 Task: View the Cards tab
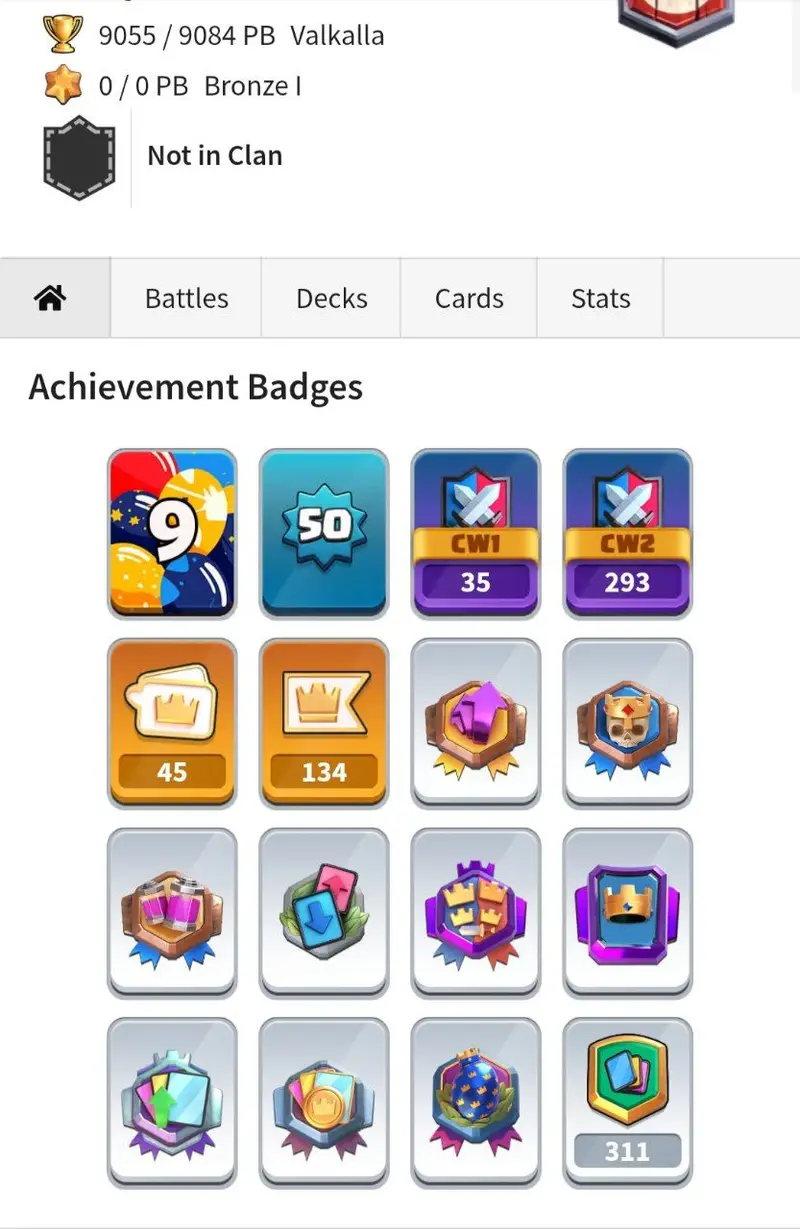pos(468,298)
